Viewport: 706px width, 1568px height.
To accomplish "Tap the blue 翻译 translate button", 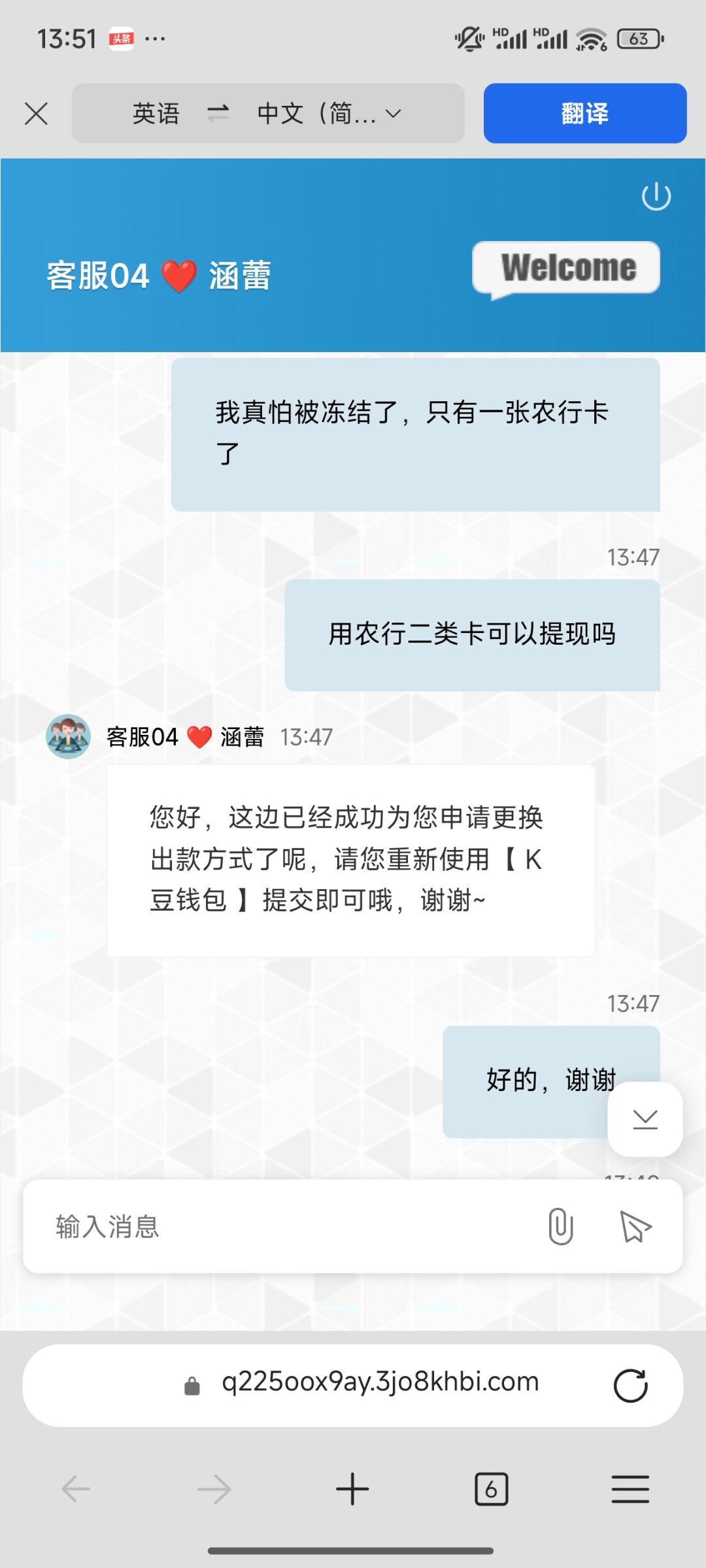I will click(584, 114).
